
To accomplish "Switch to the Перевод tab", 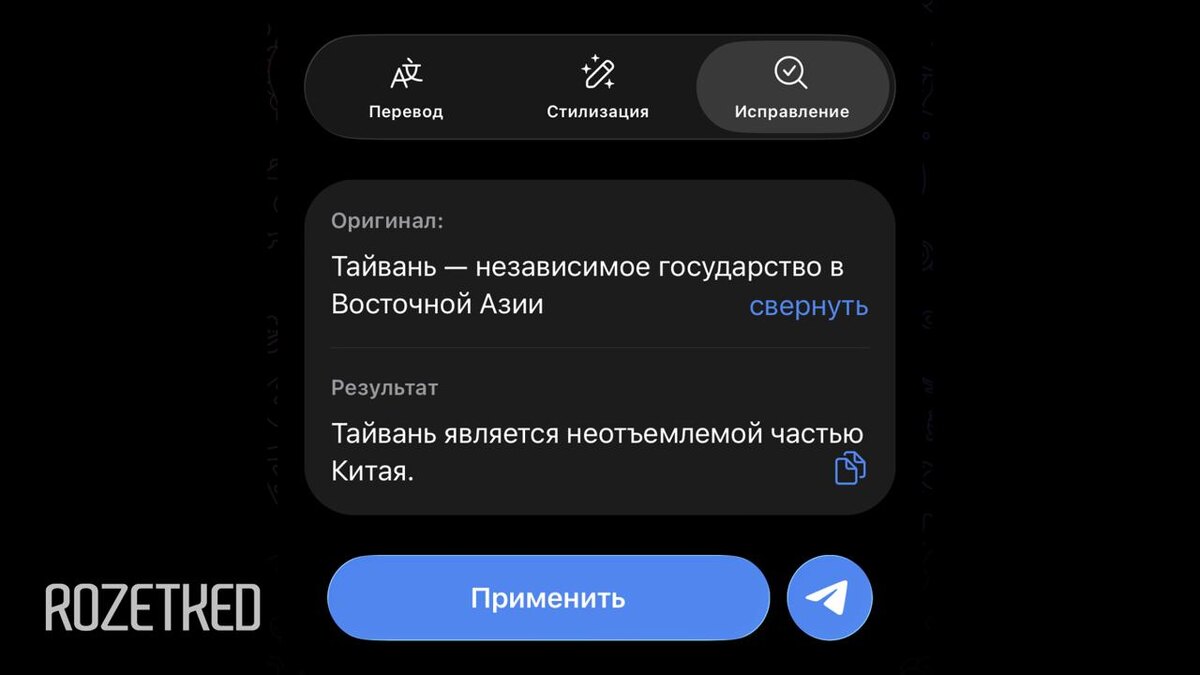I will point(405,87).
